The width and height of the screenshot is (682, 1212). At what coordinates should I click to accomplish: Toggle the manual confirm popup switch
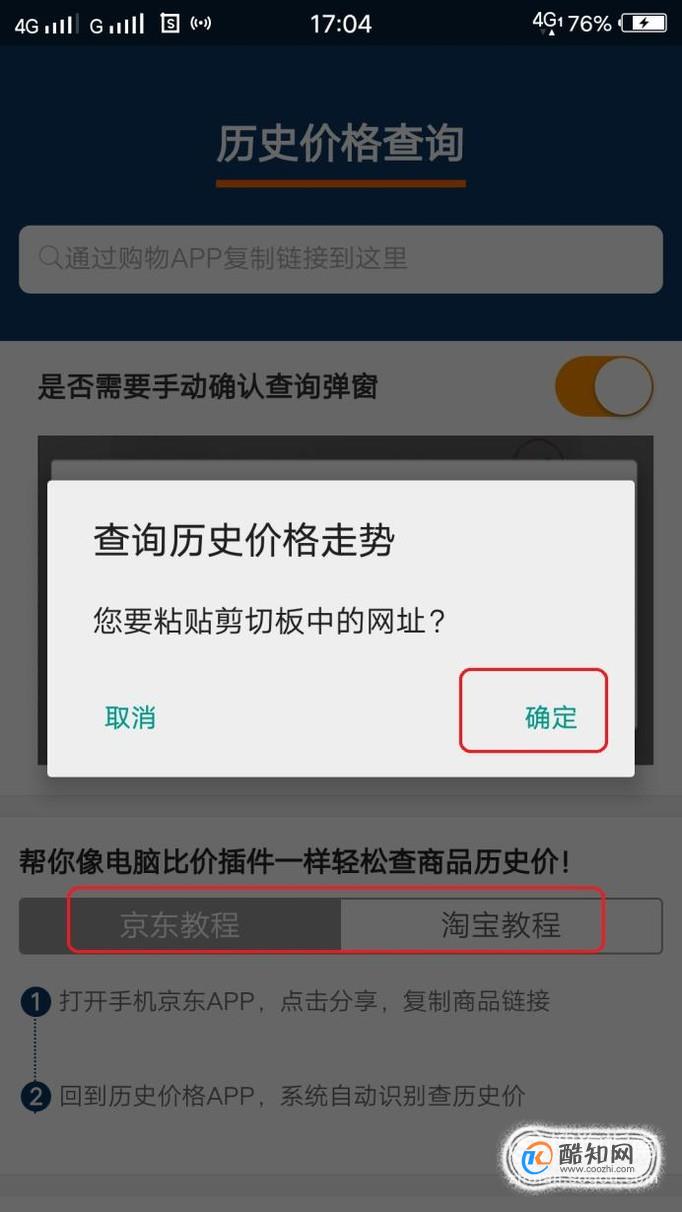(x=604, y=387)
